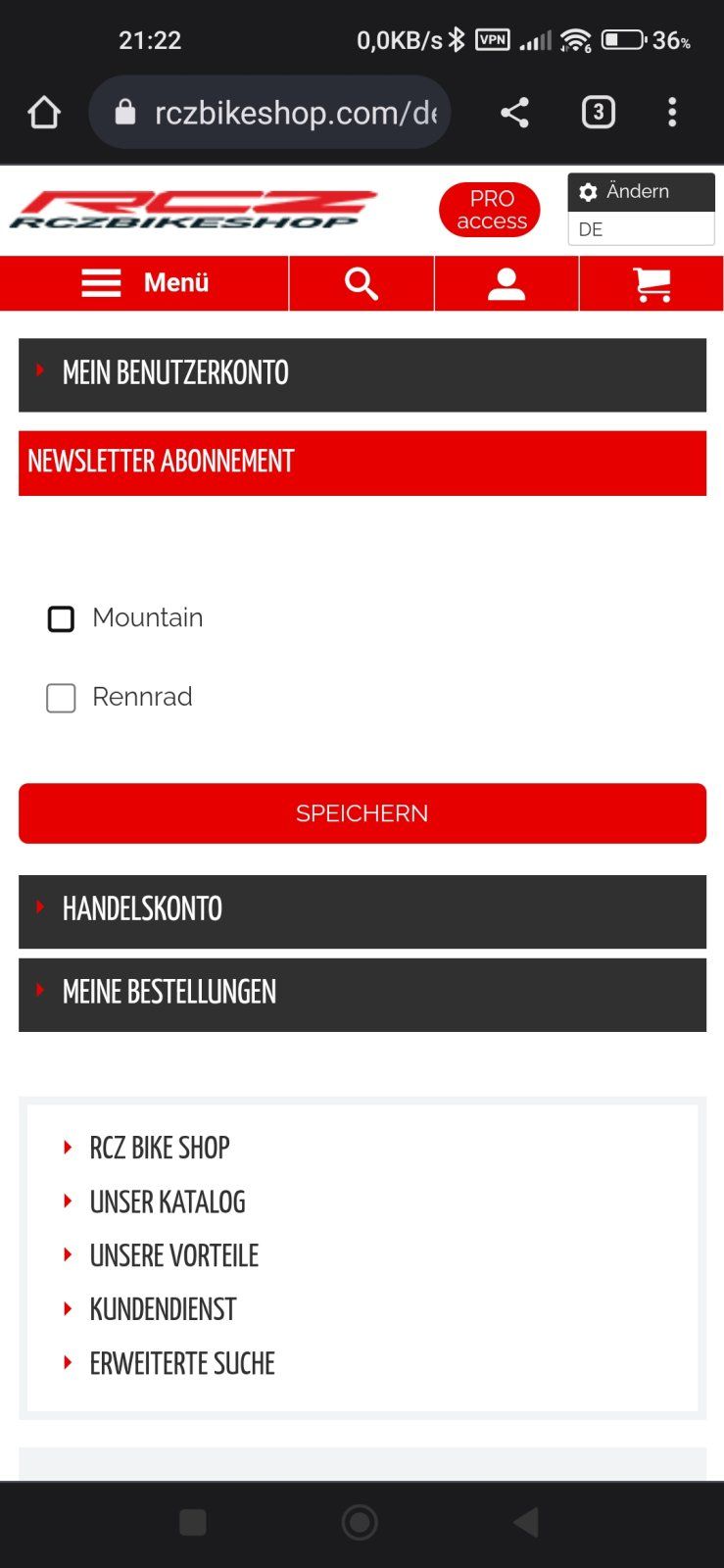
Task: Tap the rczbikeshop.com address bar
Action: [x=284, y=113]
